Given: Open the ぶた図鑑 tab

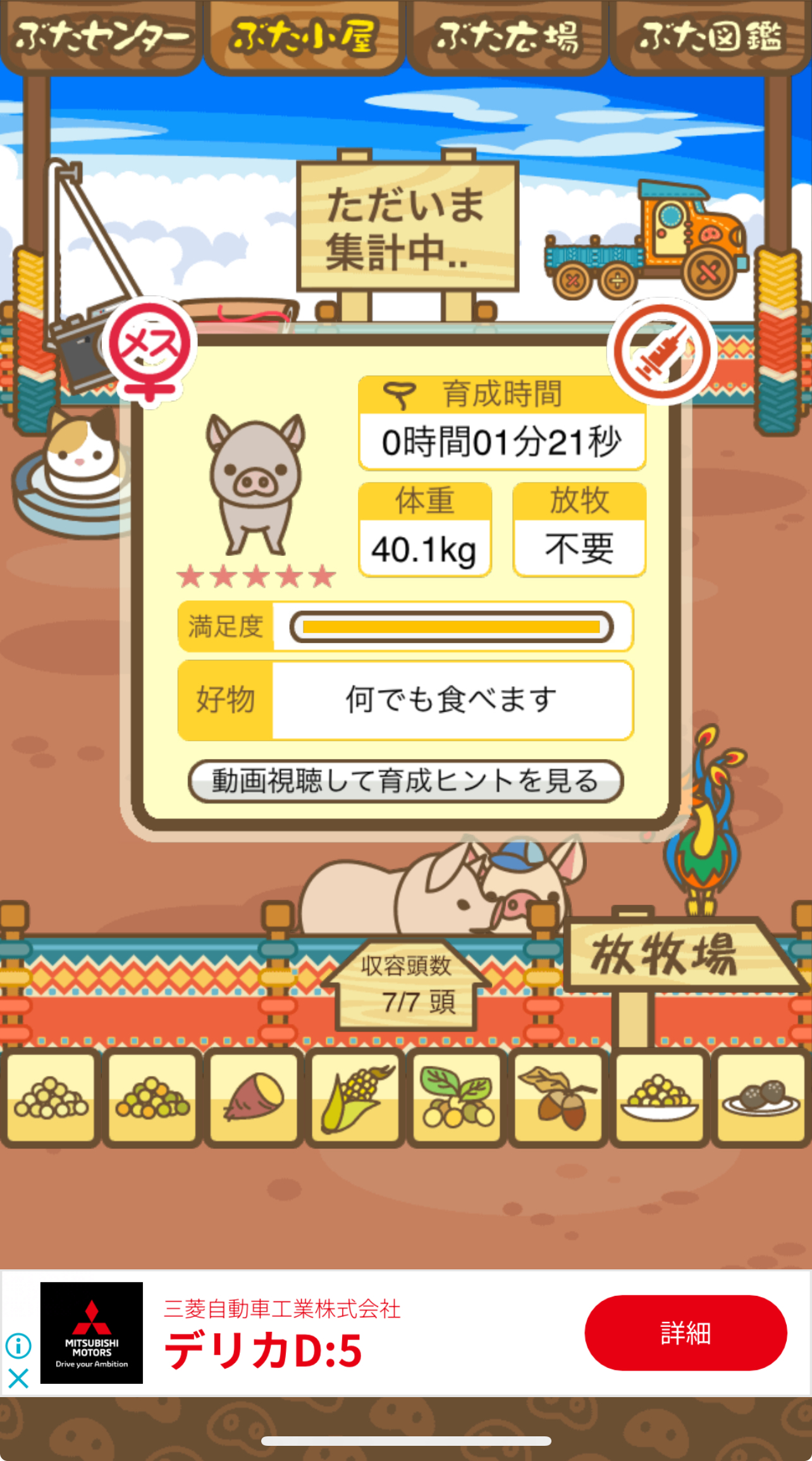Looking at the screenshot, I should pyautogui.click(x=710, y=37).
